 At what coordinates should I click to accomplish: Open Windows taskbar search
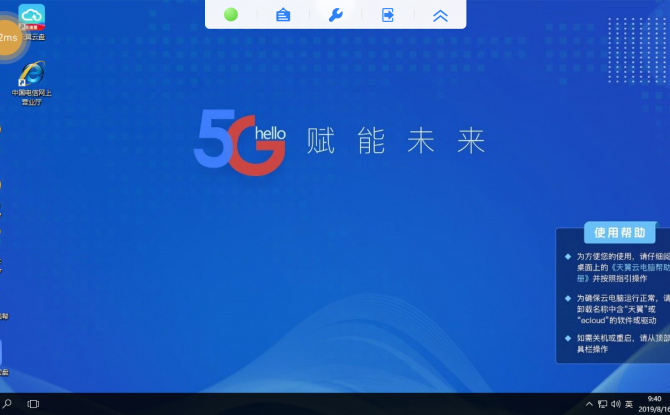[8, 404]
